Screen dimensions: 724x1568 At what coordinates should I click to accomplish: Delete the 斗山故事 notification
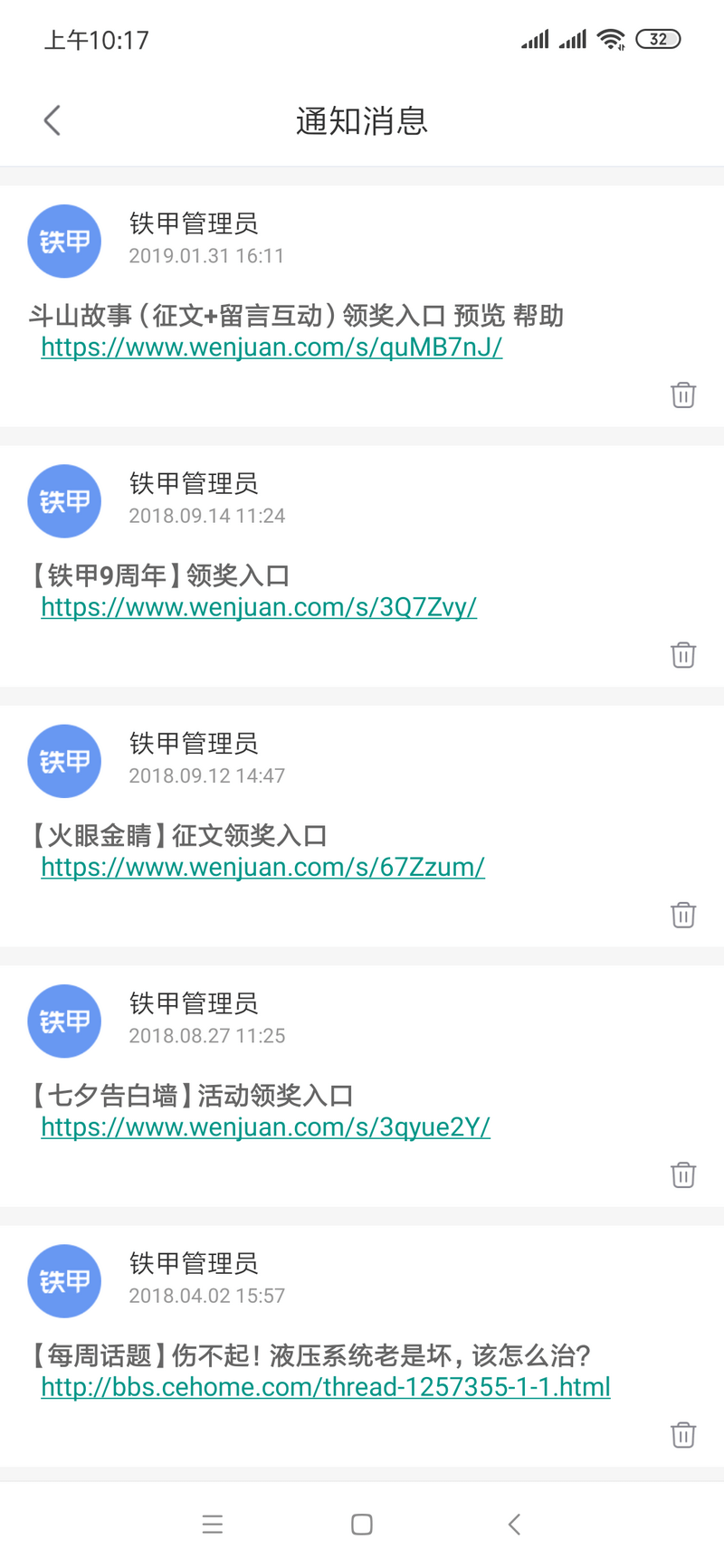coord(683,395)
